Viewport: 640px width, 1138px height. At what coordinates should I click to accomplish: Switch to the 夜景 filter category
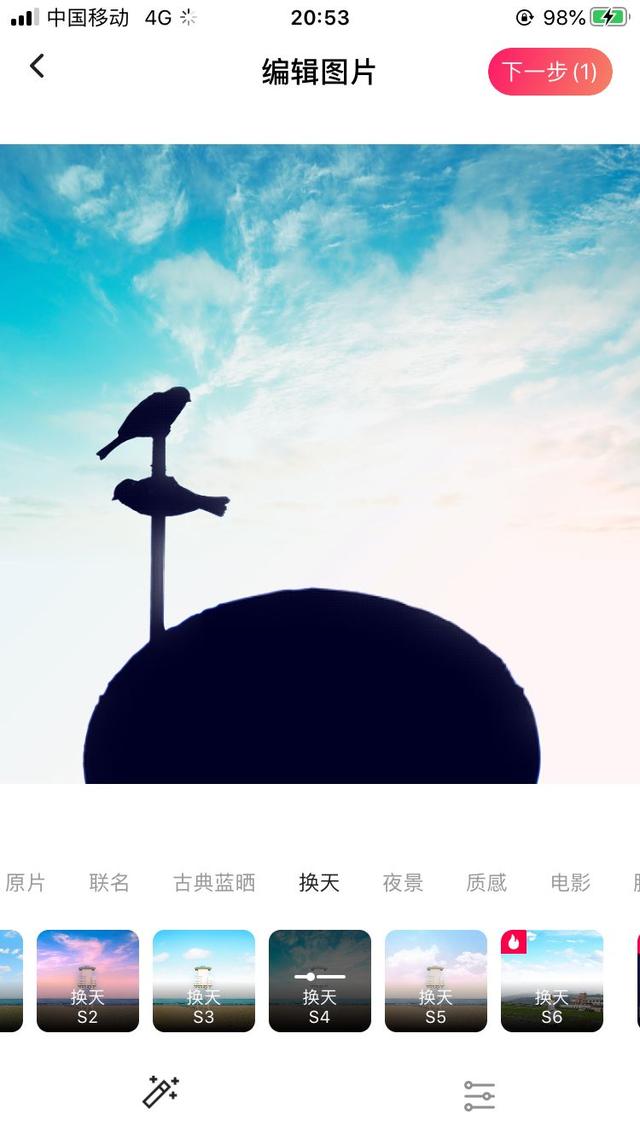[x=403, y=883]
